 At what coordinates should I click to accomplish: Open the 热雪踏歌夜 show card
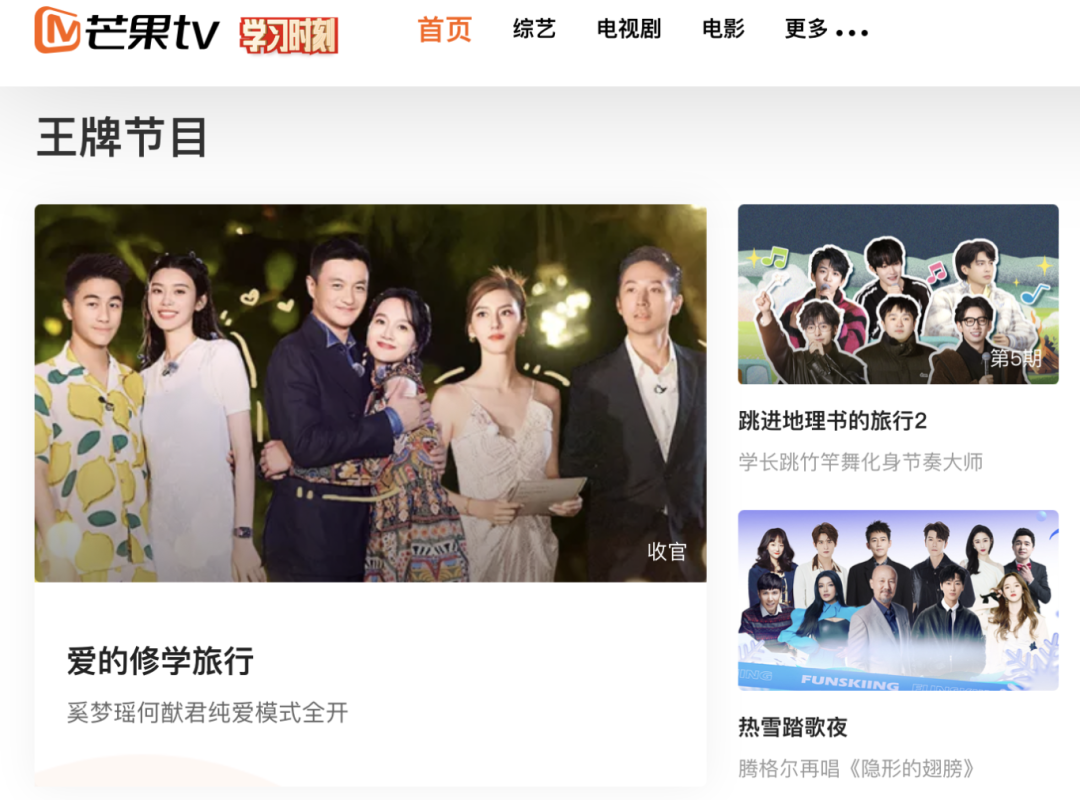pyautogui.click(x=897, y=600)
